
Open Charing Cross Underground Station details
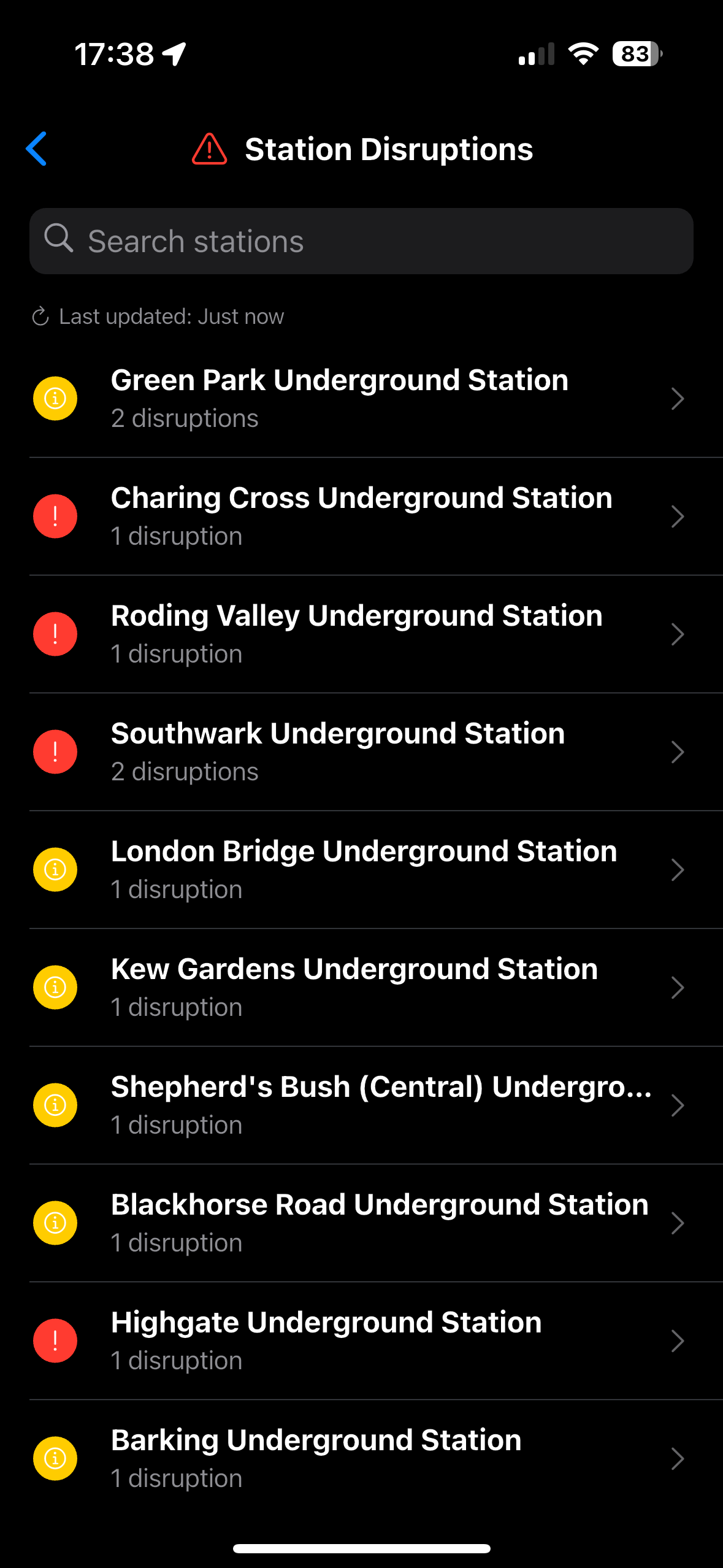(x=361, y=516)
